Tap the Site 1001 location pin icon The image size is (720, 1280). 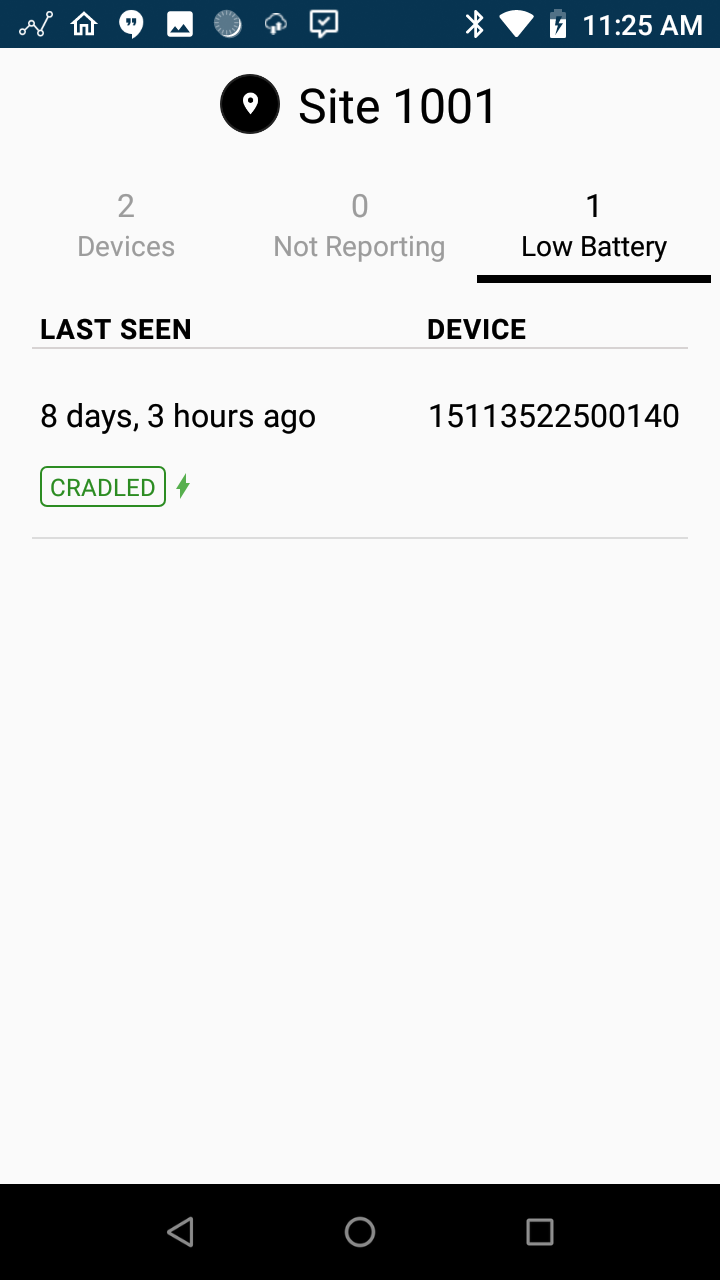tap(250, 104)
